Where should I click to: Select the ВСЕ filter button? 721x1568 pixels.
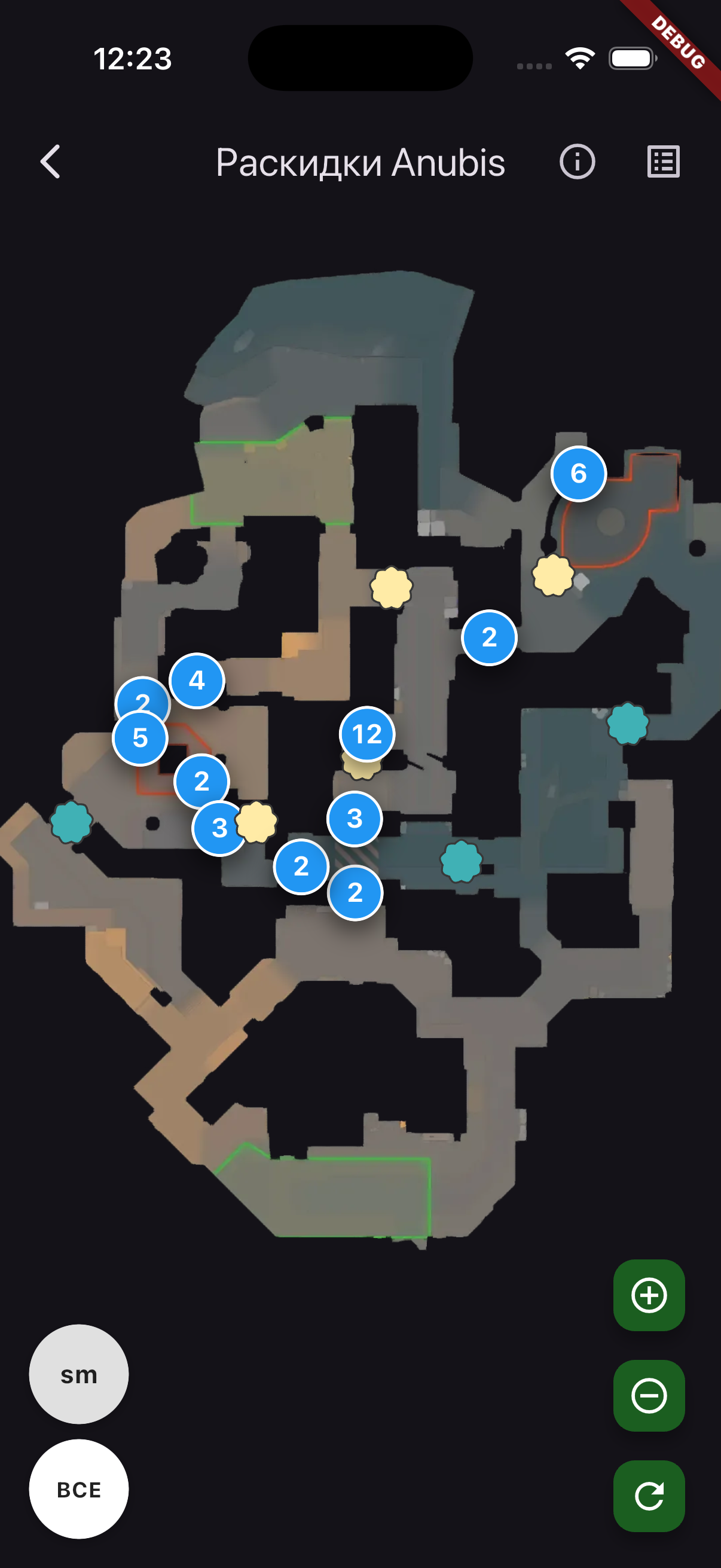tap(79, 1489)
